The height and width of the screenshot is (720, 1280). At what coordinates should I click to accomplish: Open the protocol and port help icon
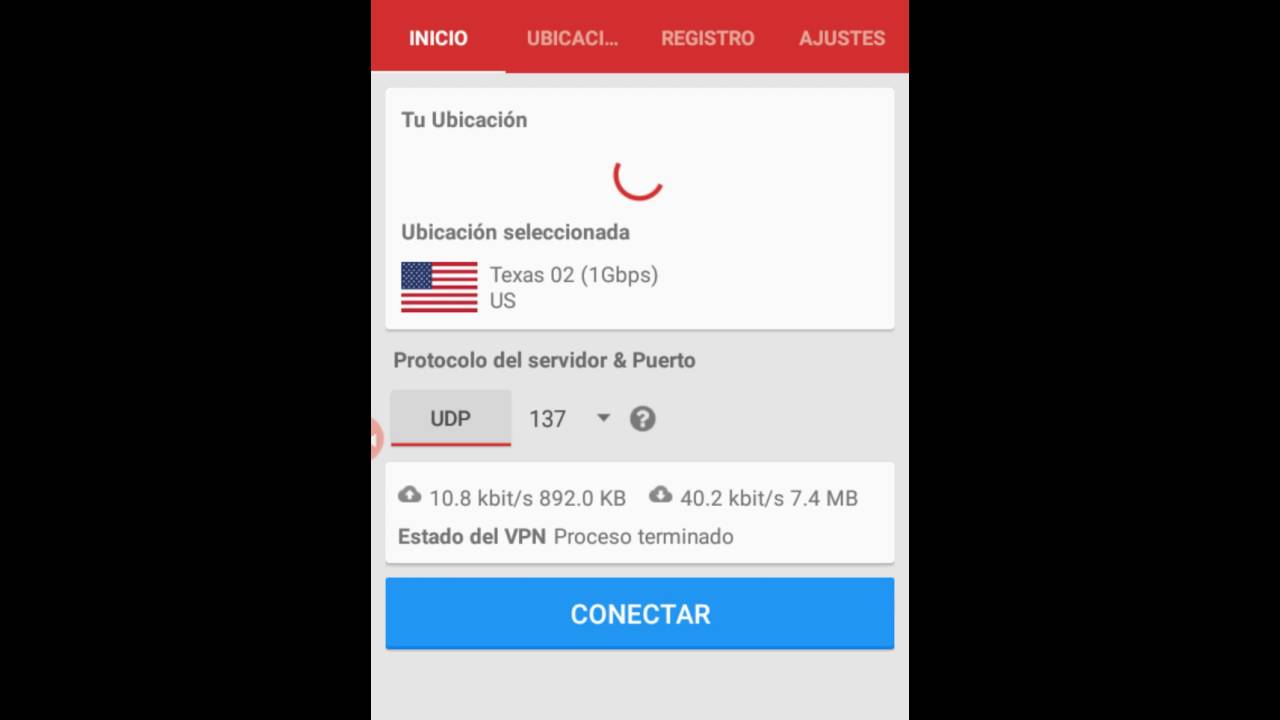643,418
